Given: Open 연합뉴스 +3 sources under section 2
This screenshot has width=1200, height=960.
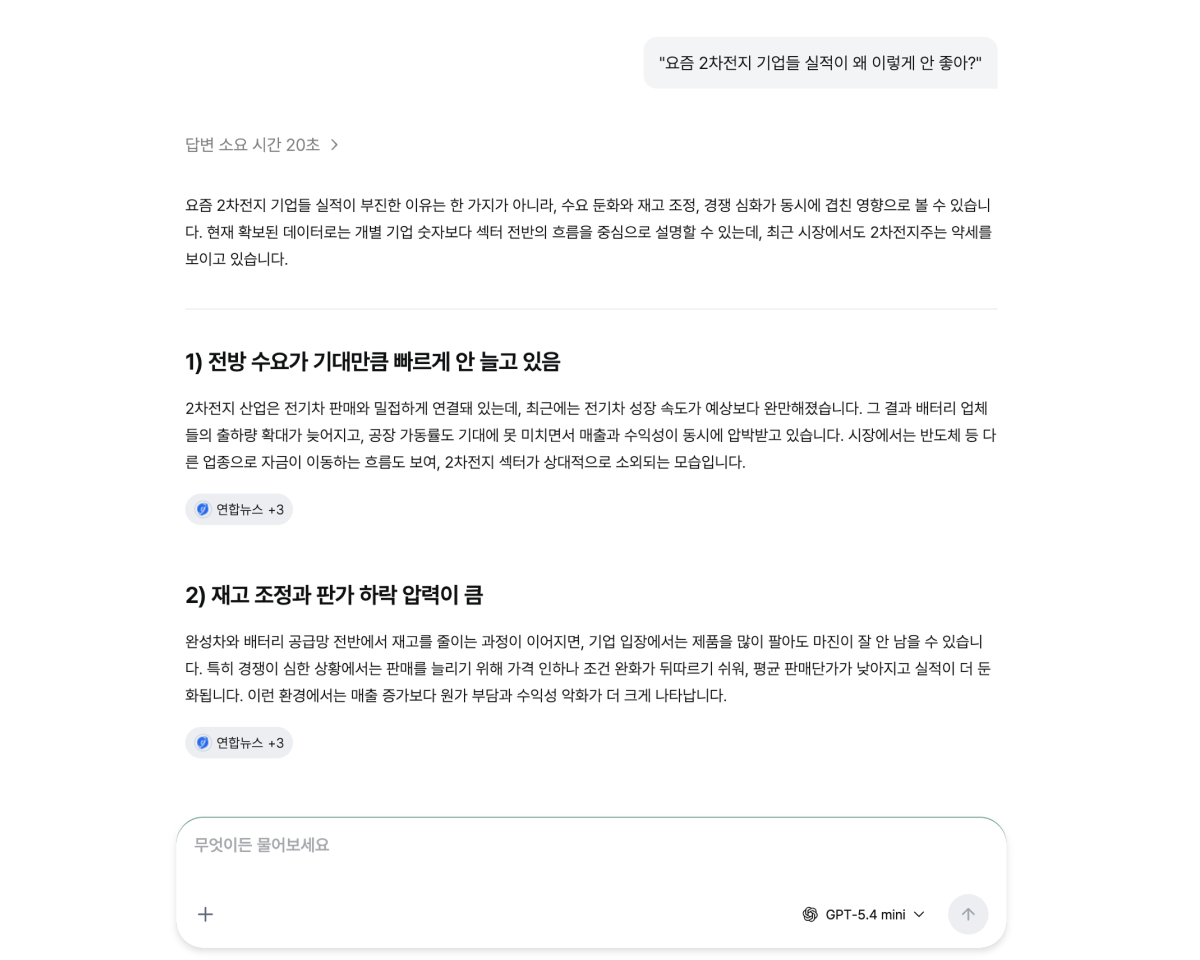Looking at the screenshot, I should pyautogui.click(x=239, y=742).
